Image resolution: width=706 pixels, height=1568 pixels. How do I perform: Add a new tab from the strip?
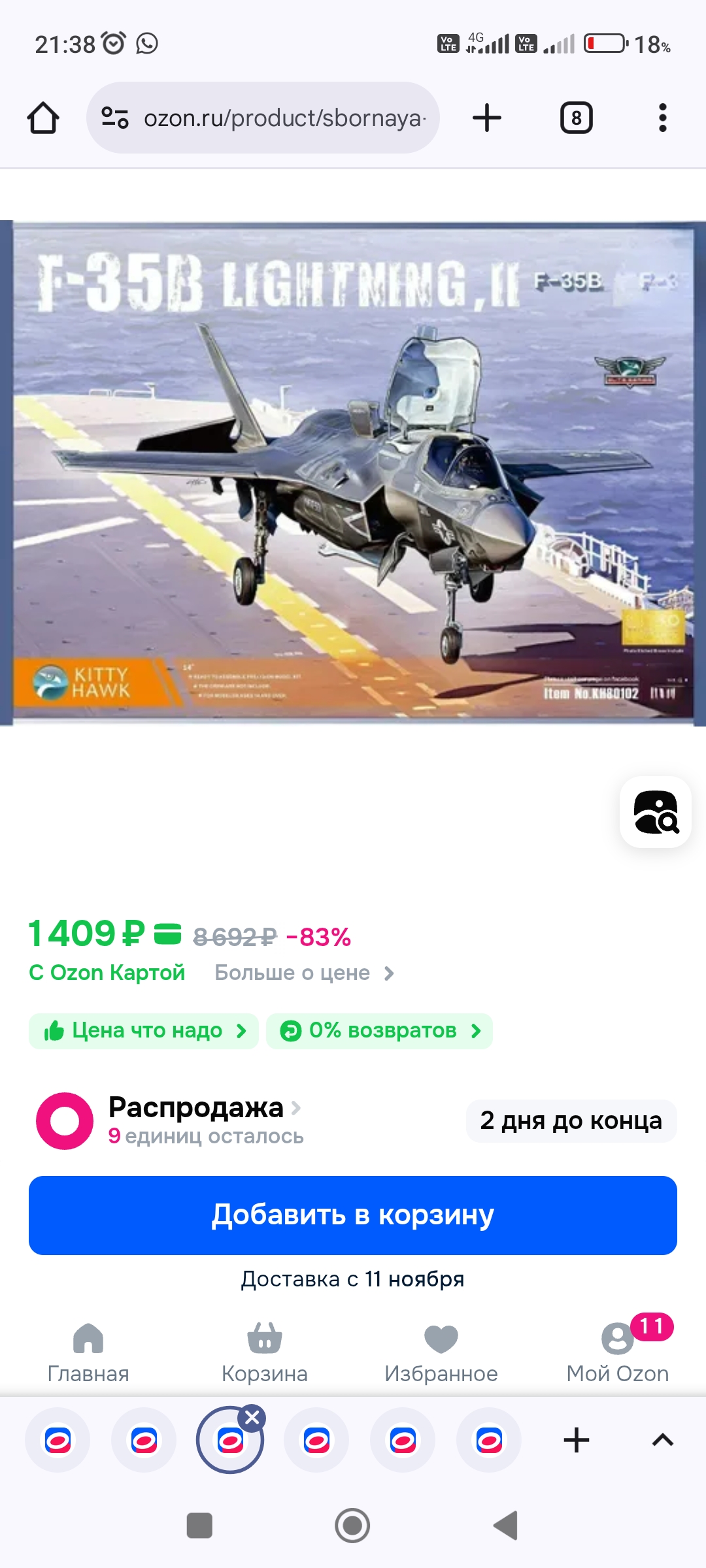point(576,1440)
